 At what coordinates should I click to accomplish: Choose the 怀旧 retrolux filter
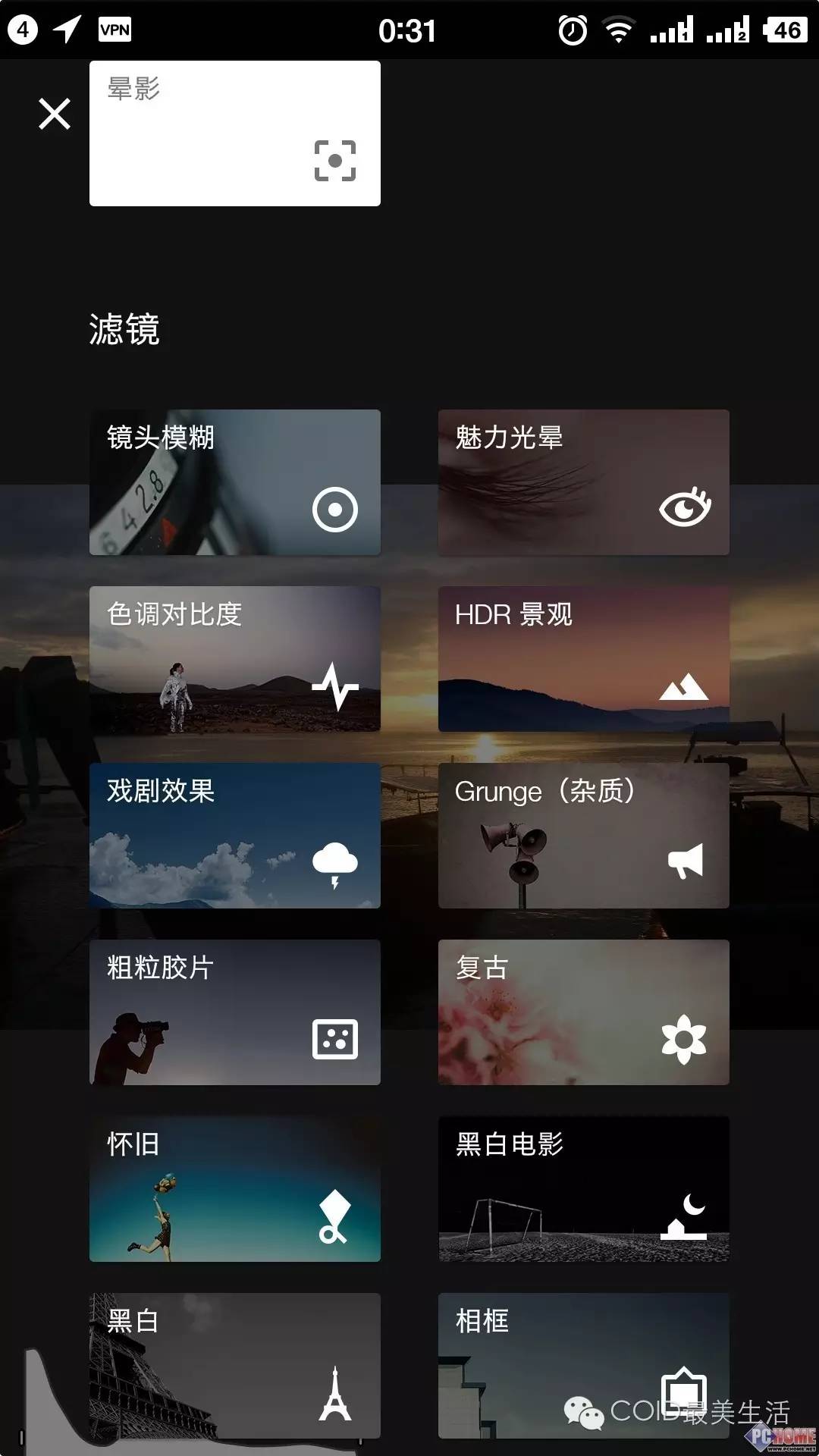pyautogui.click(x=235, y=1189)
